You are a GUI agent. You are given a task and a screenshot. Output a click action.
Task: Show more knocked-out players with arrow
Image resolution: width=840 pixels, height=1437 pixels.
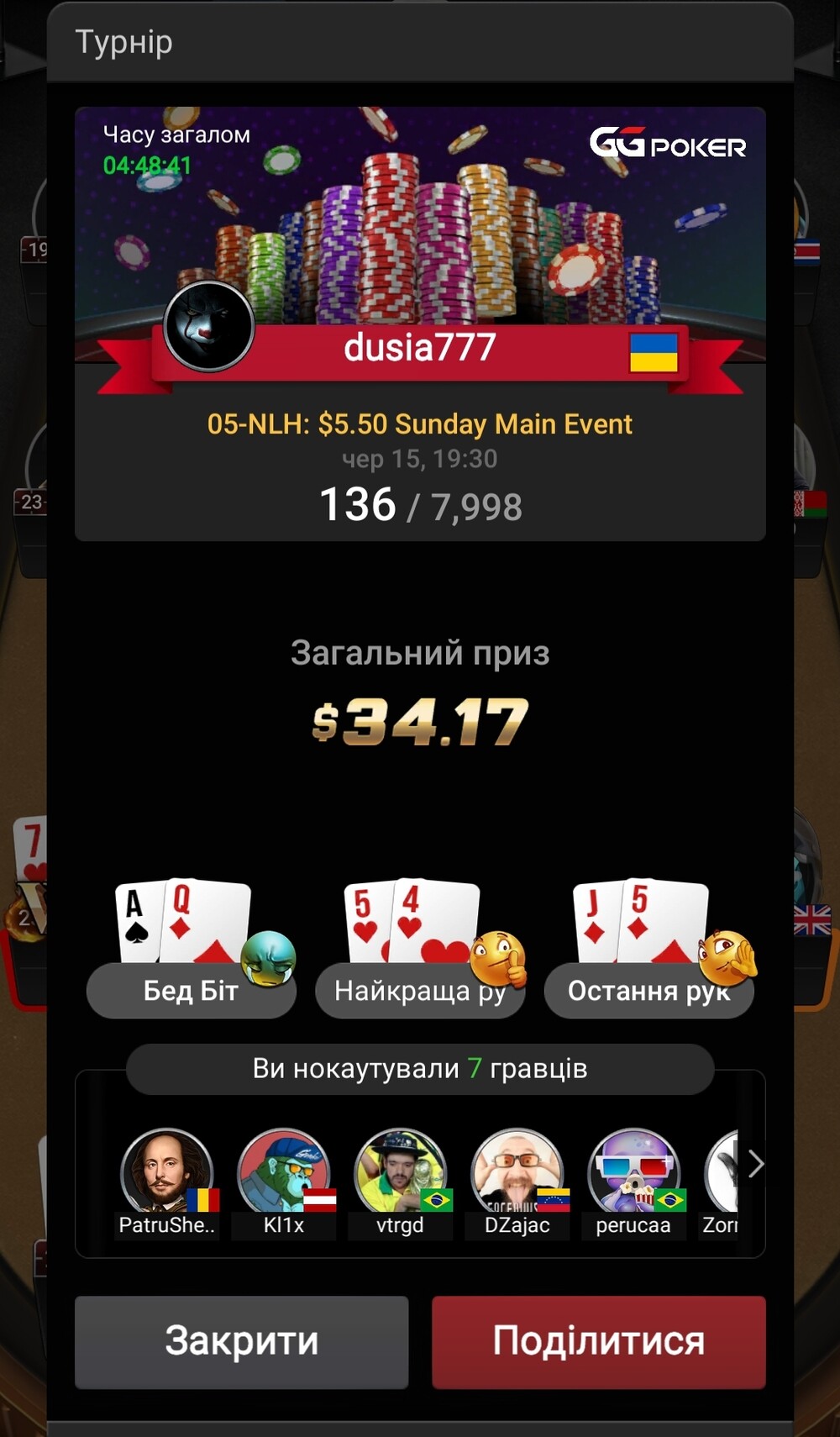[x=755, y=1165]
